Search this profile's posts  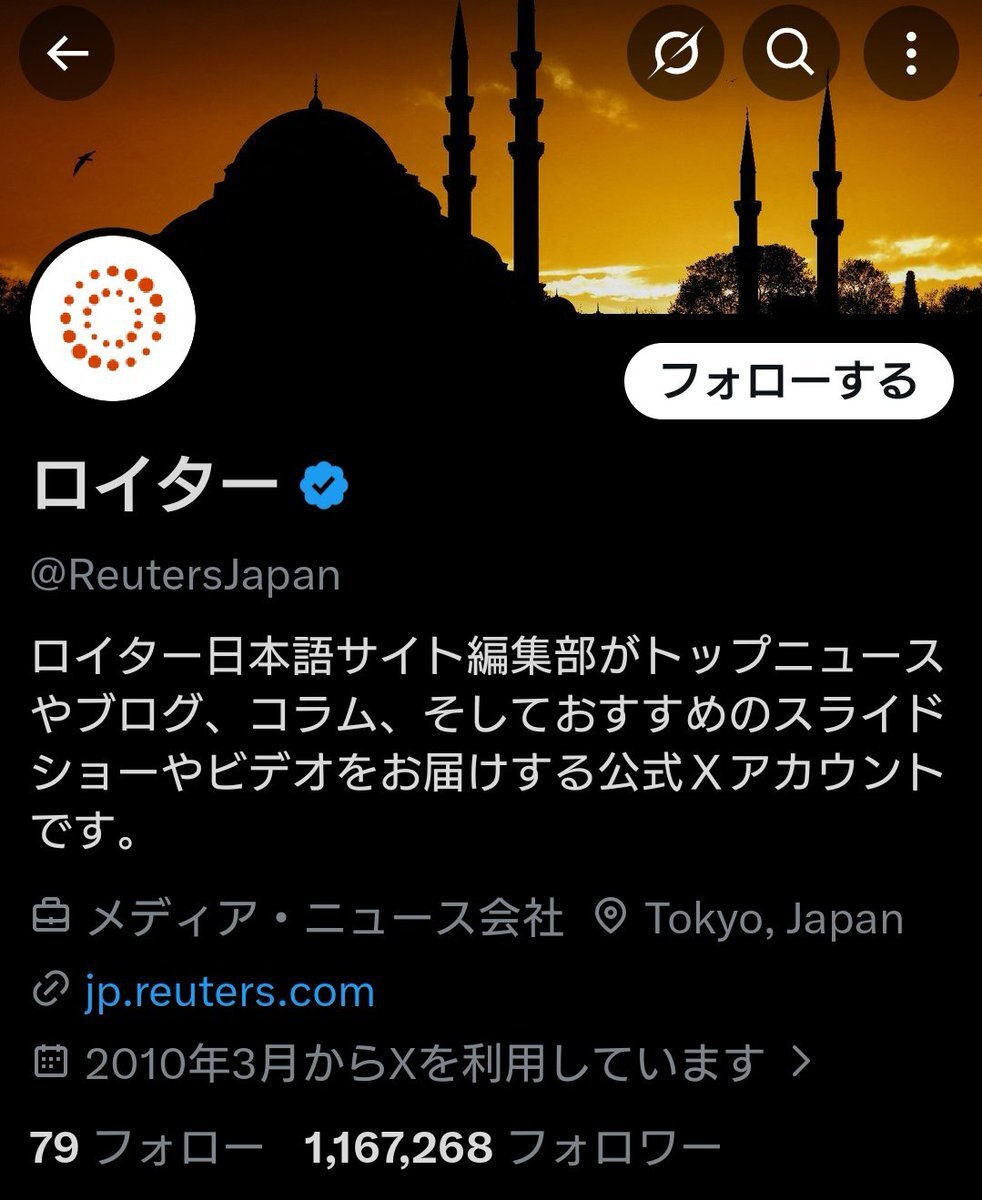(x=791, y=54)
